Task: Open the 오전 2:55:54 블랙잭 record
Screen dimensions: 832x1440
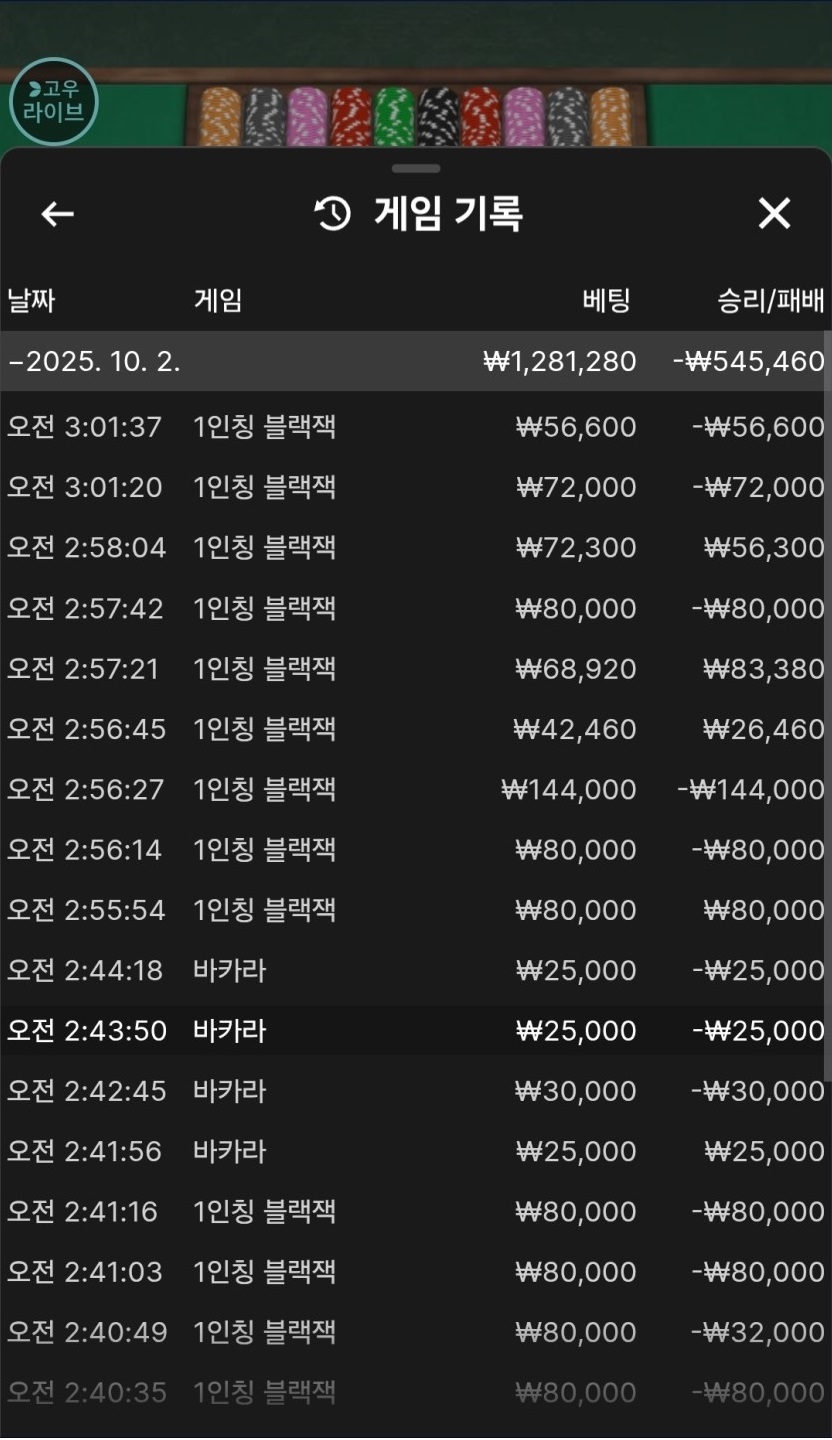Action: [x=415, y=910]
